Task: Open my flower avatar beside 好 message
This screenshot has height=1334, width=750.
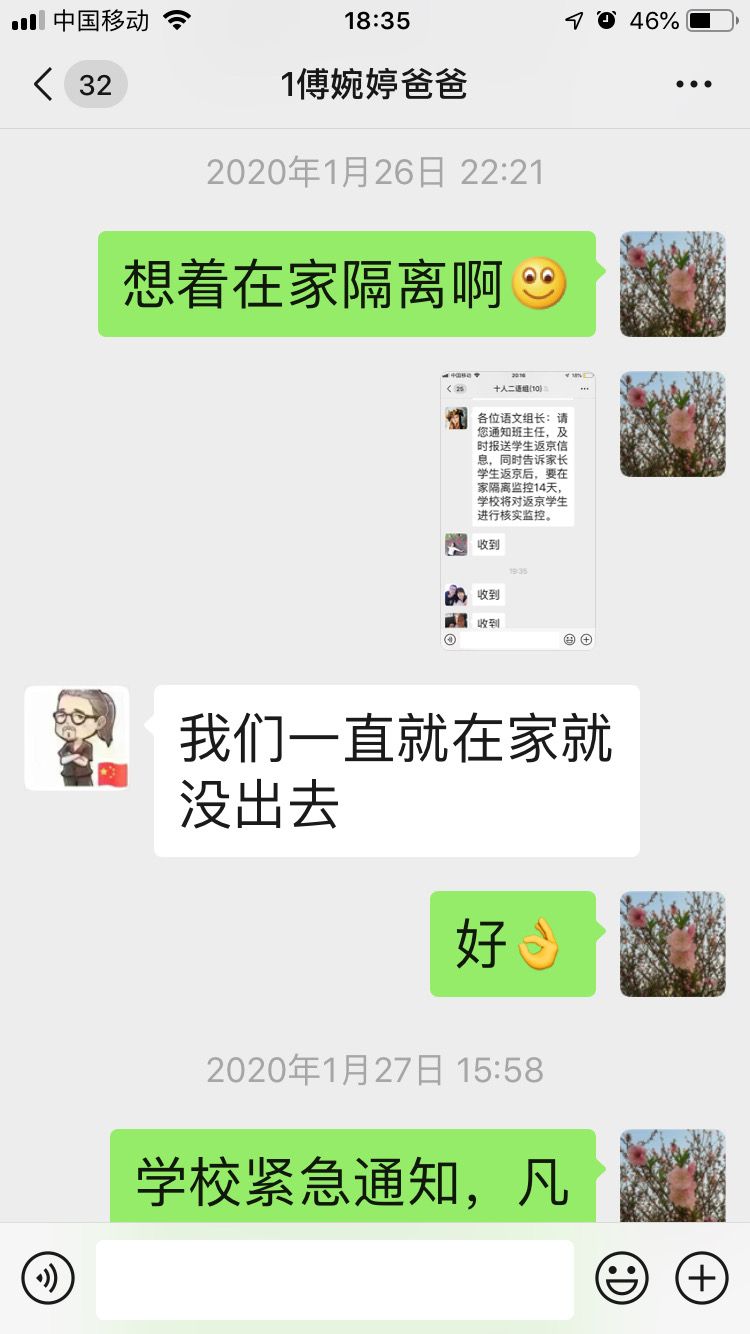Action: 672,944
